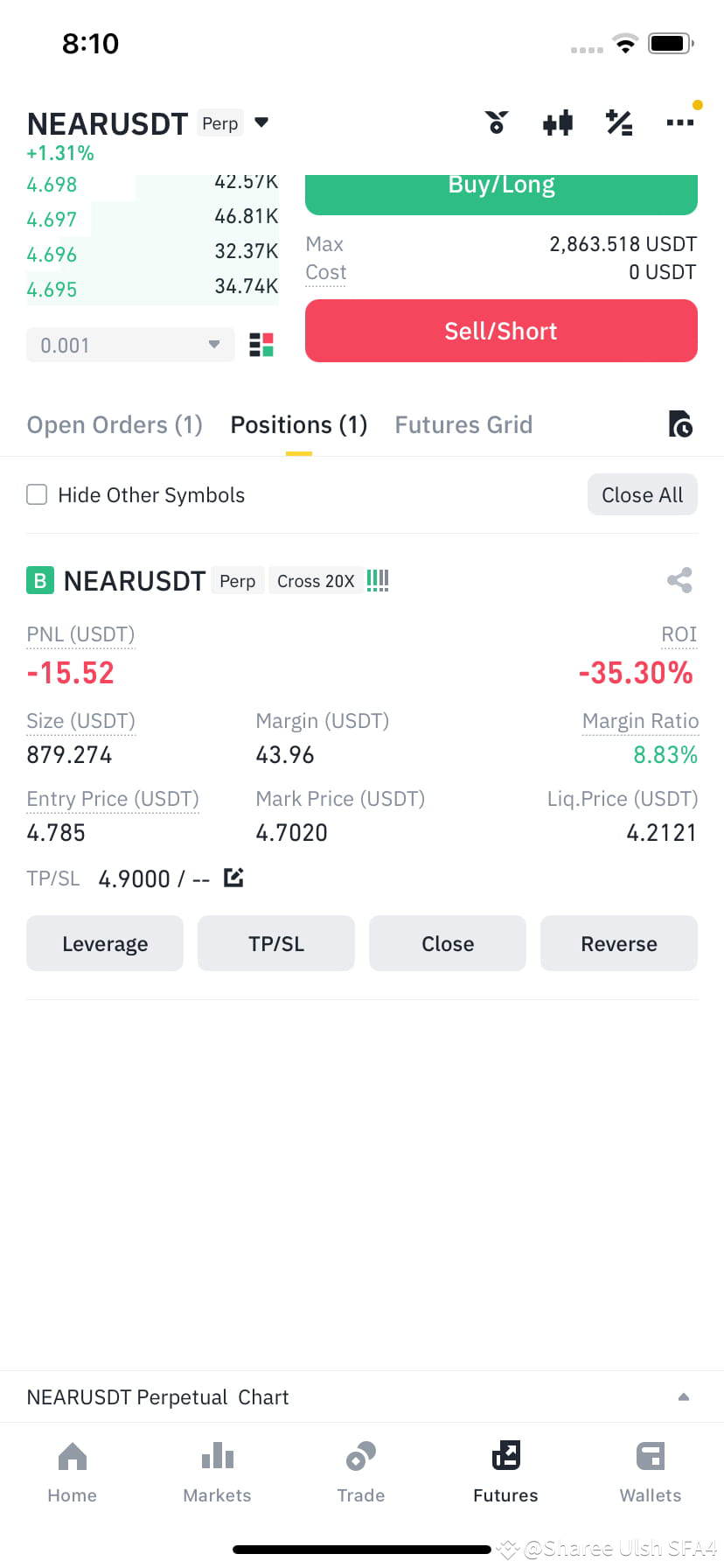This screenshot has height=1568, width=724.
Task: Open Markets from the bottom navigation
Action: (217, 1470)
